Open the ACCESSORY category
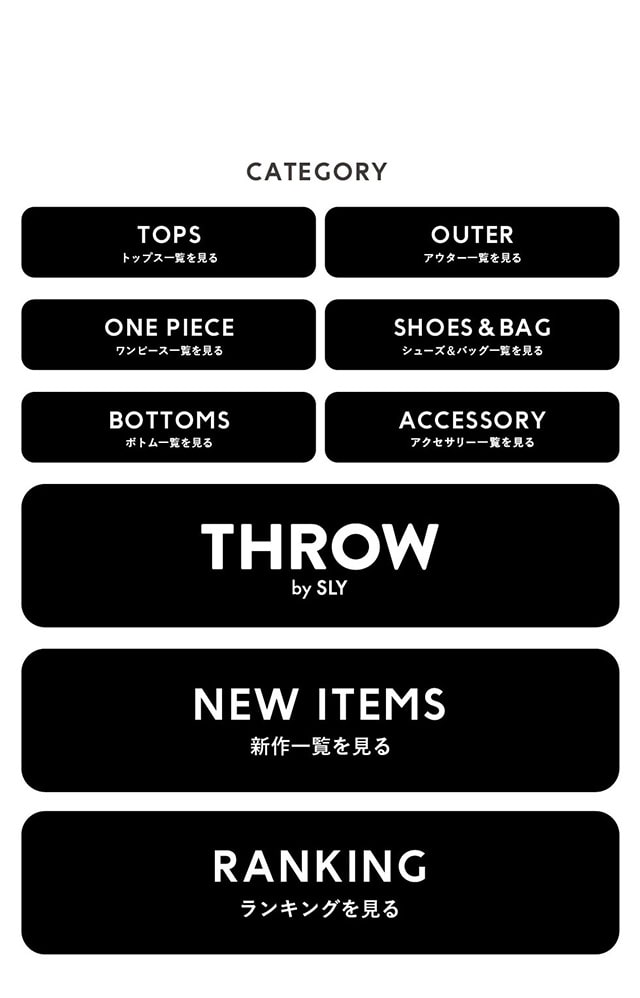Image resolution: width=640 pixels, height=998 pixels. pyautogui.click(x=472, y=427)
